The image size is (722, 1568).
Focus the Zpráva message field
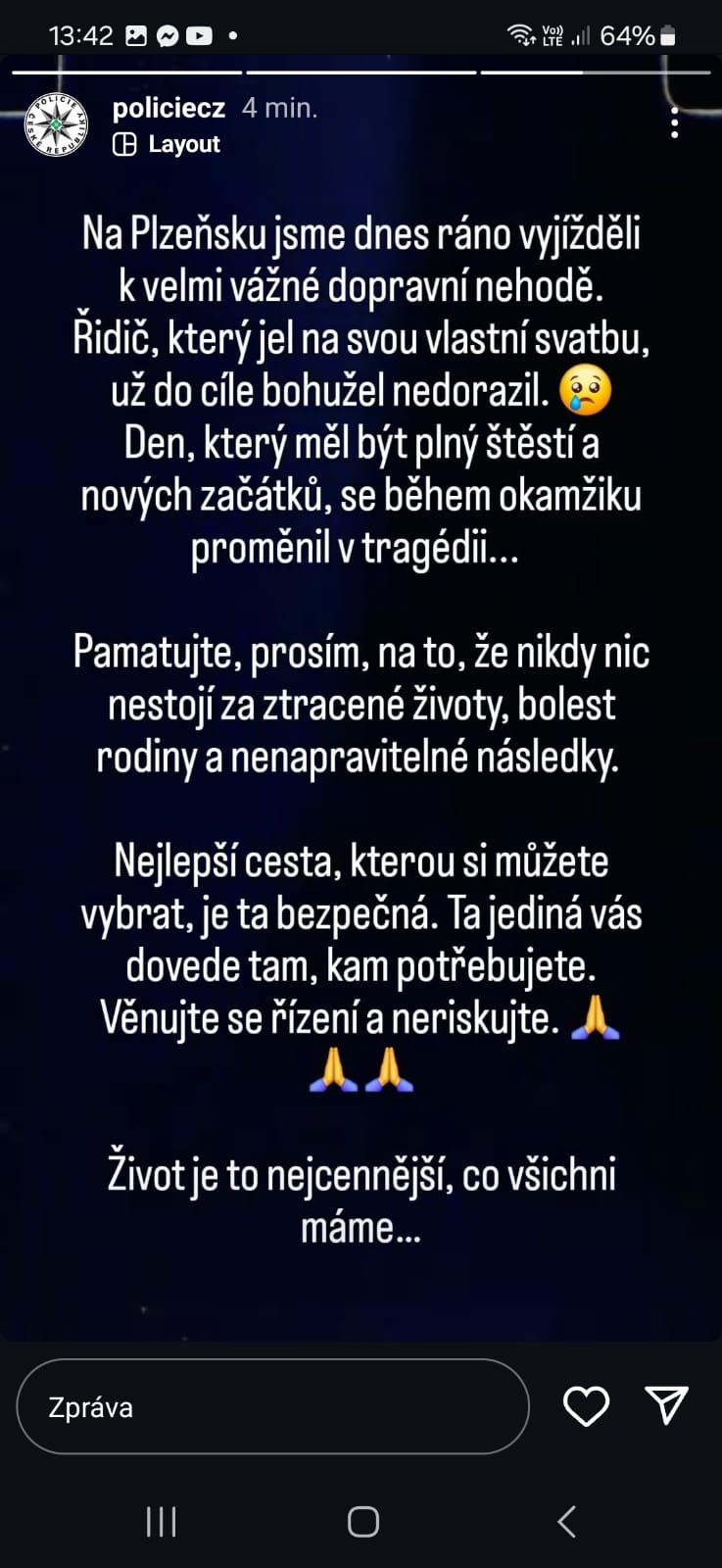pyautogui.click(x=272, y=1406)
